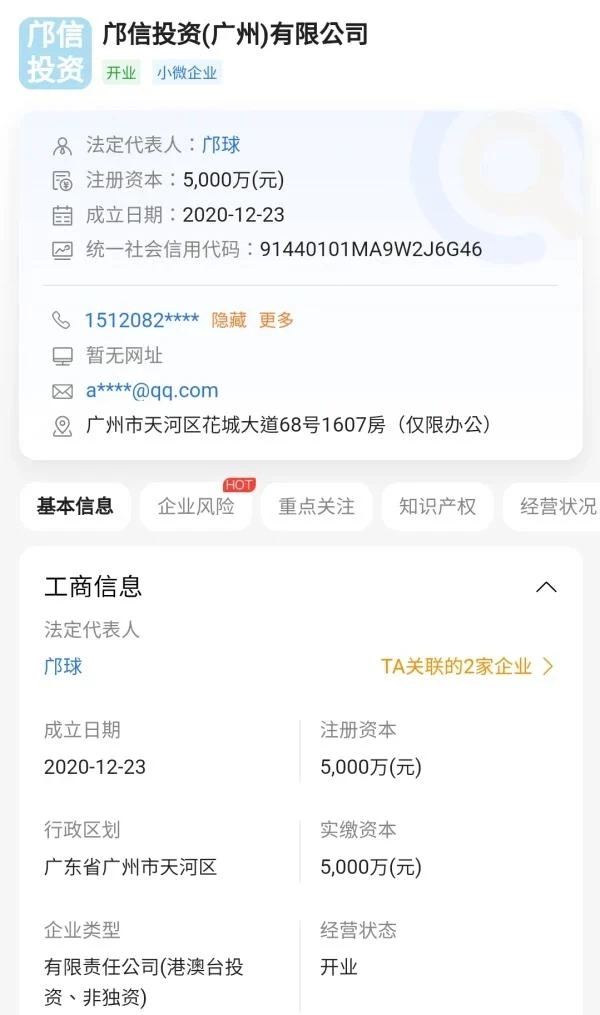
Task: Open 邝球 under 工商信息 法定代表人
Action: (x=63, y=666)
